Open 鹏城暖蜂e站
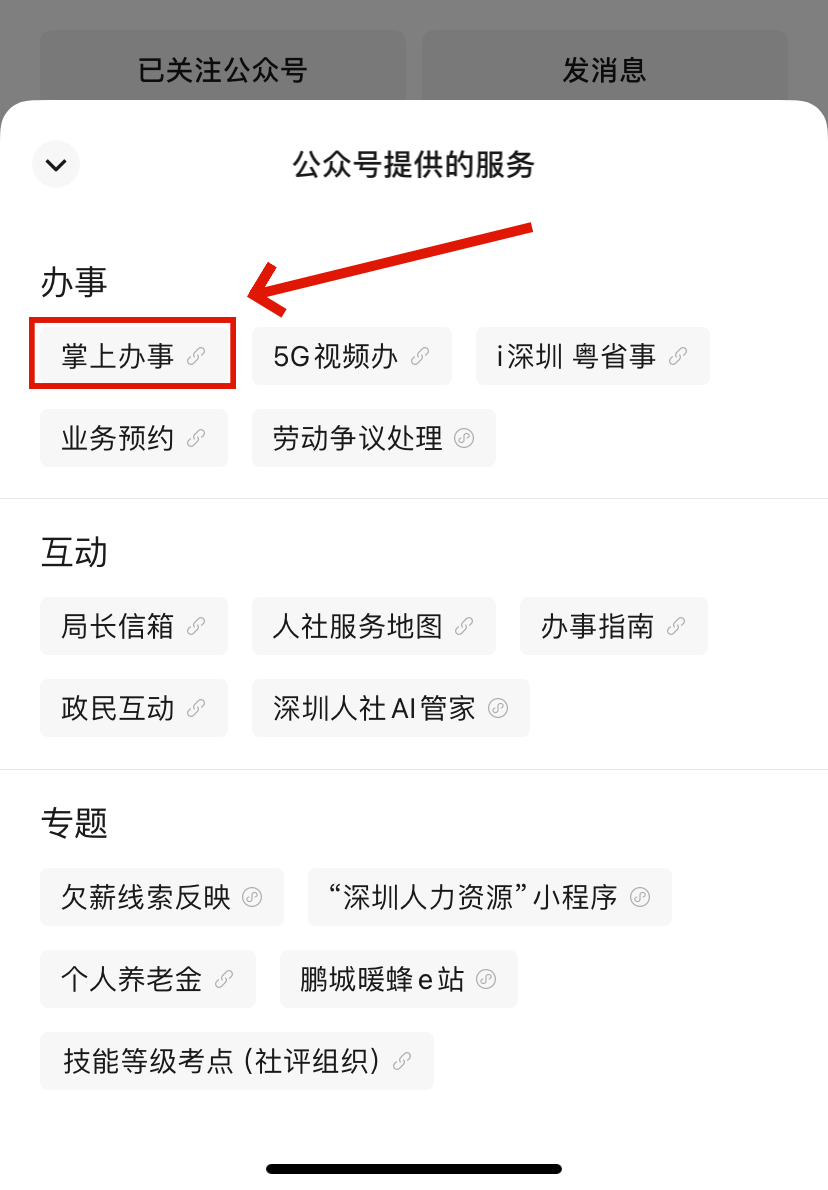The image size is (828, 1190). pyautogui.click(x=398, y=979)
